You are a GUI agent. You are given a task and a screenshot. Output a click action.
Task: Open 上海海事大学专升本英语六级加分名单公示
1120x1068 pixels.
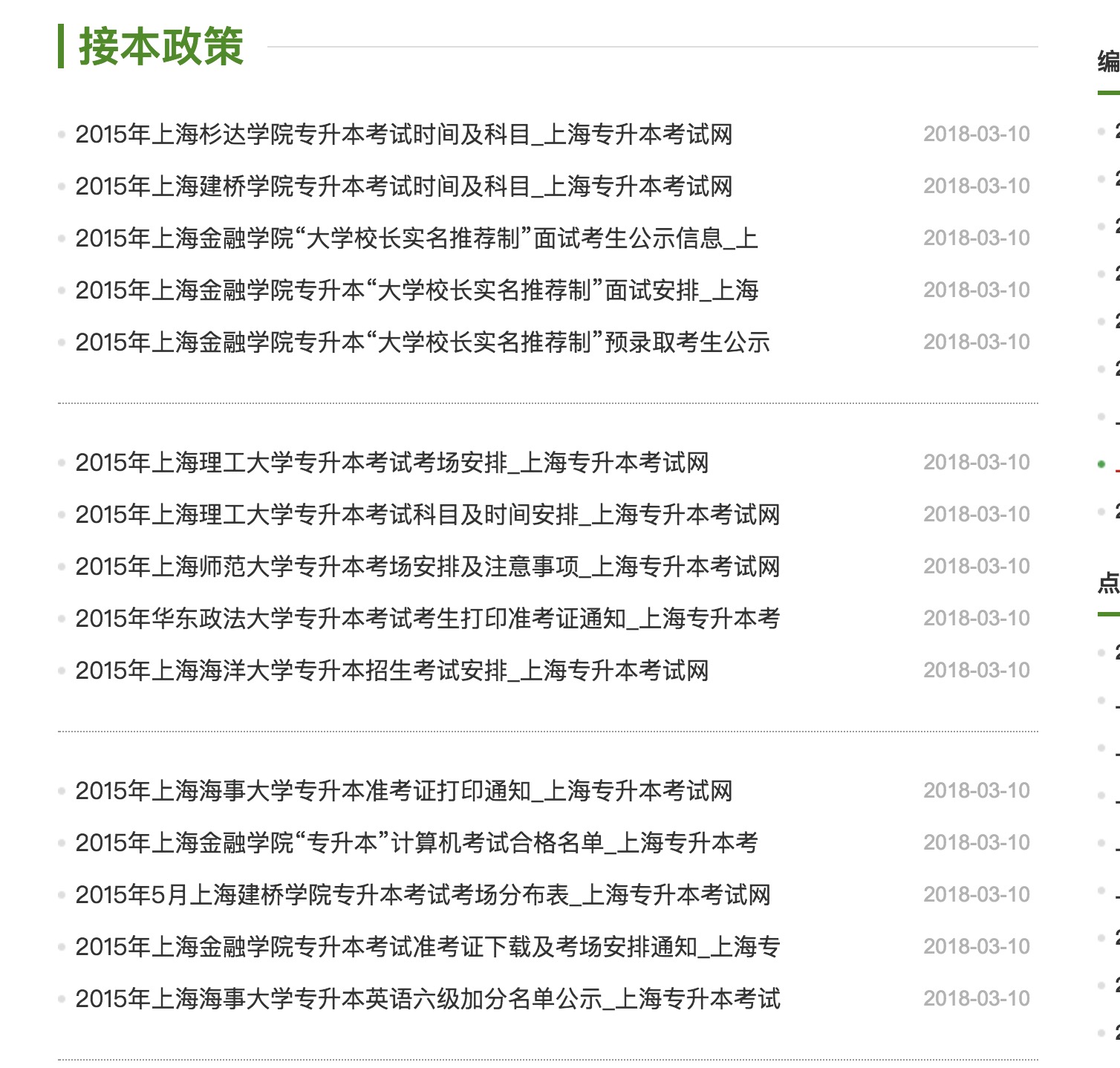(427, 999)
